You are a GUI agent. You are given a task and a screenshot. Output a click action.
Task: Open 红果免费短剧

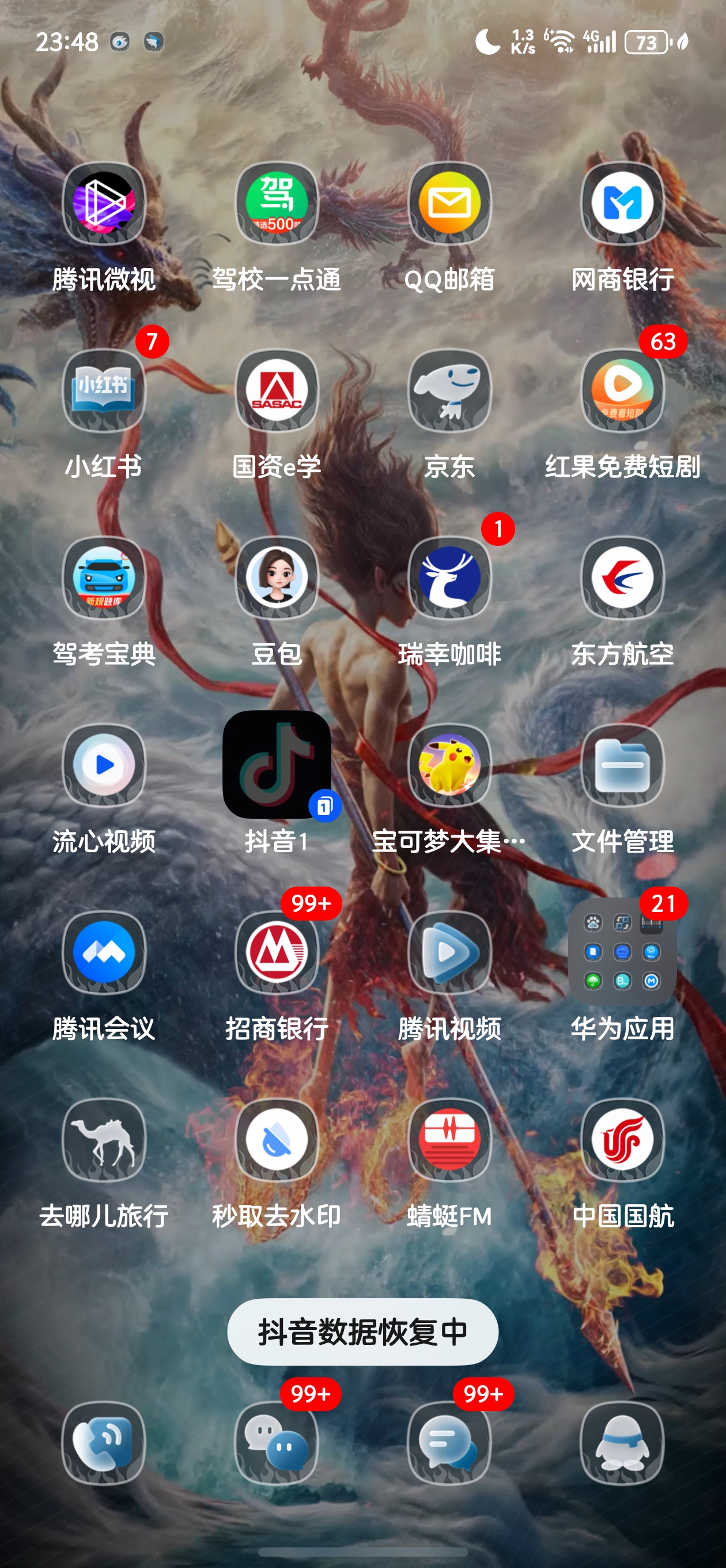pos(622,391)
